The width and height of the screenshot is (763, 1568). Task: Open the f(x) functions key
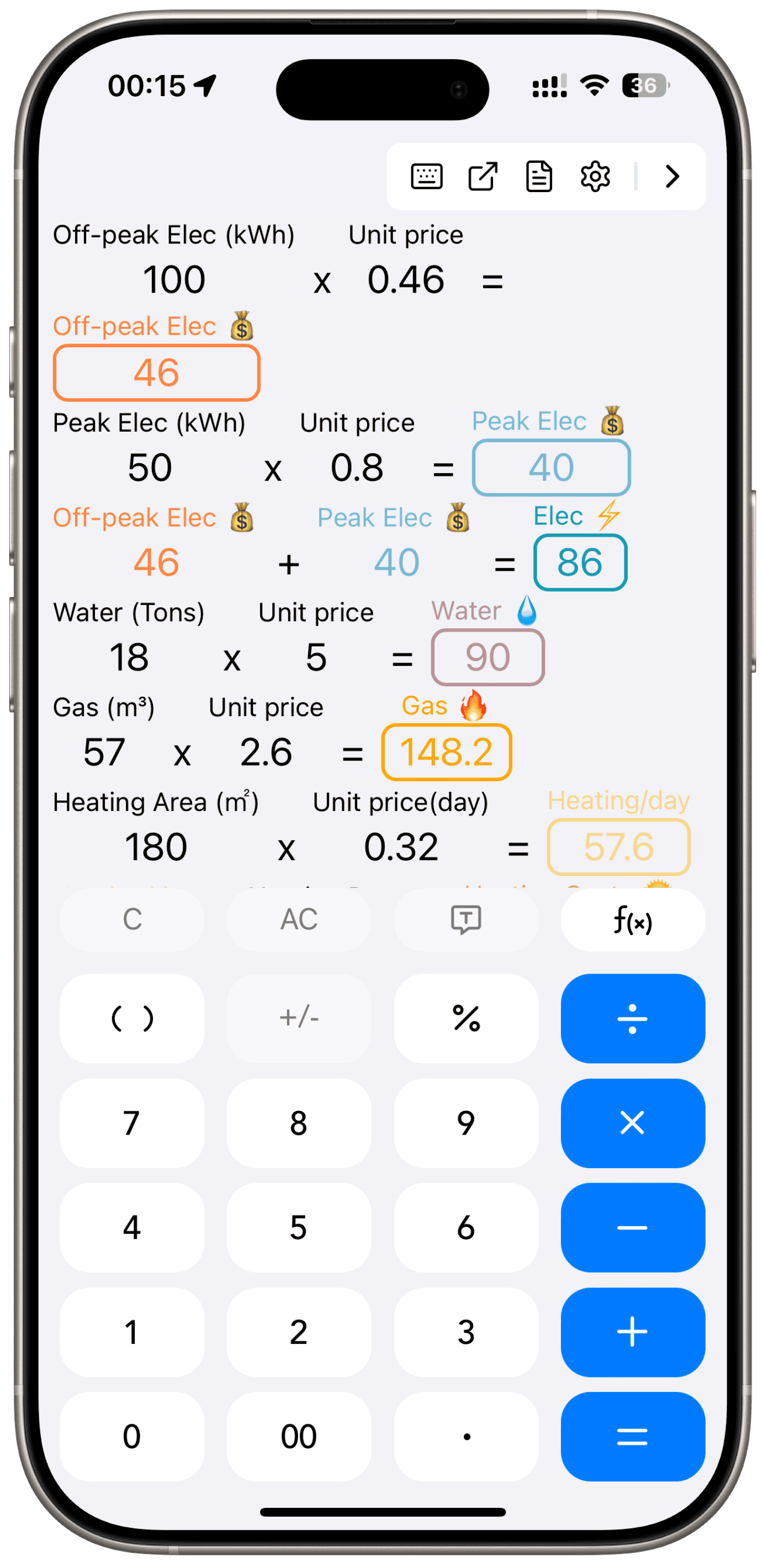(632, 919)
